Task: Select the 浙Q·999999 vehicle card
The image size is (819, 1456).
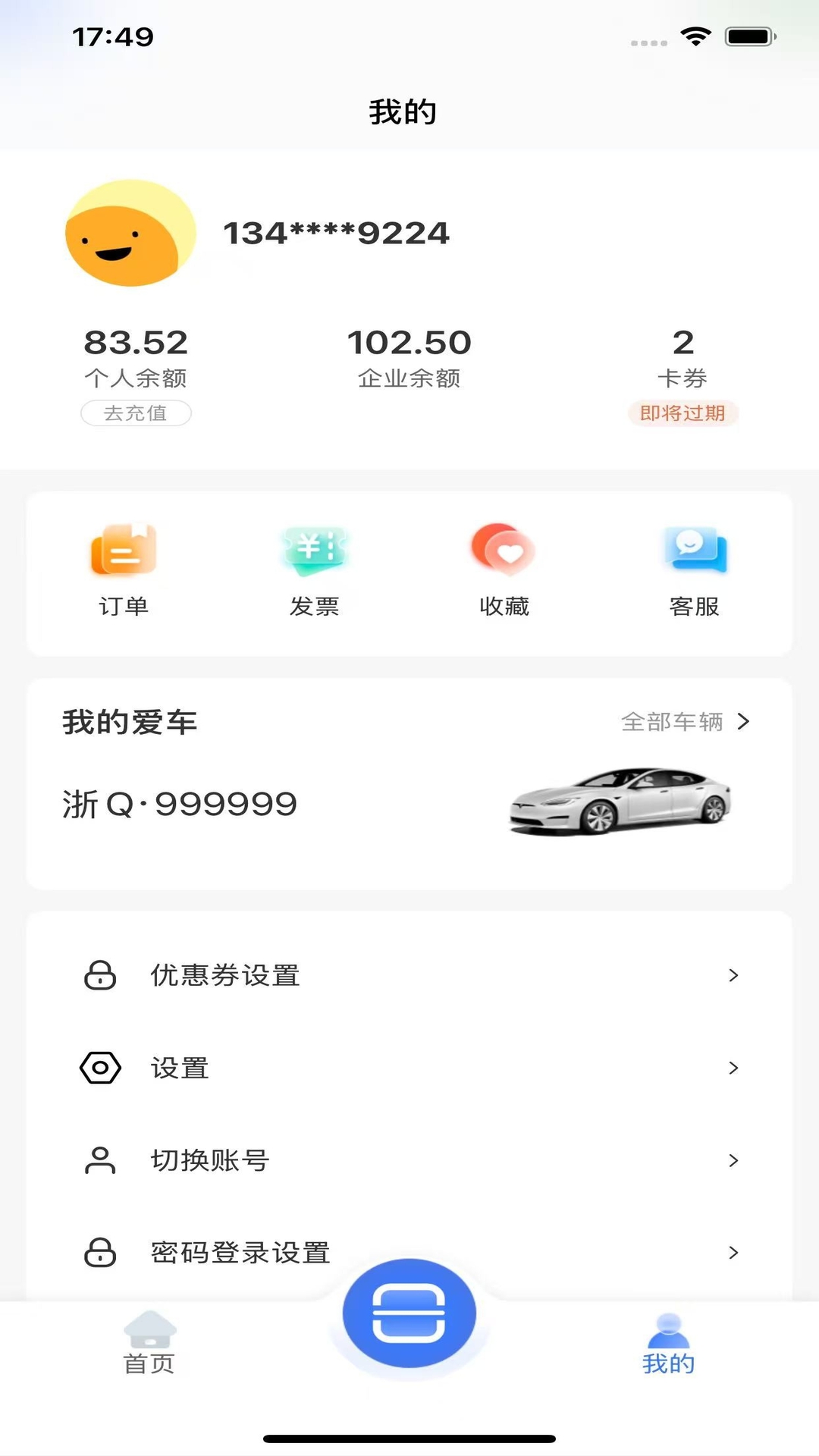Action: pyautogui.click(x=180, y=803)
